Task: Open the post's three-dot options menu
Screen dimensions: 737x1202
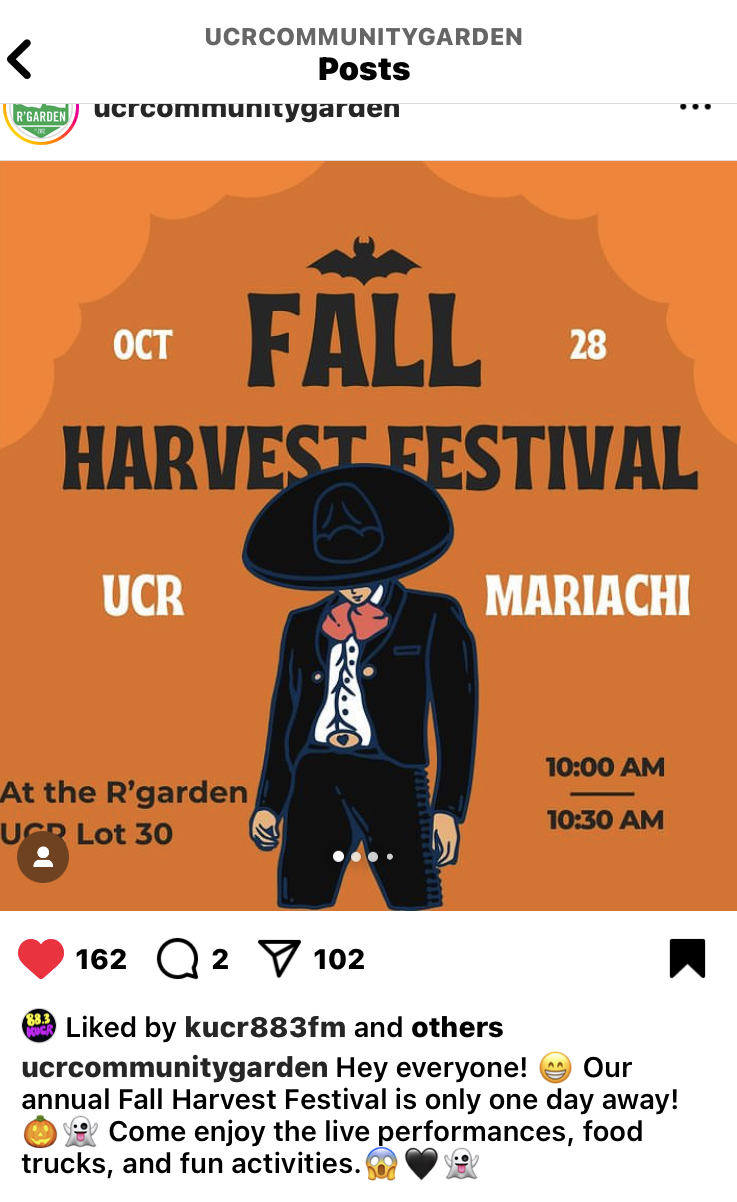Action: (695, 107)
